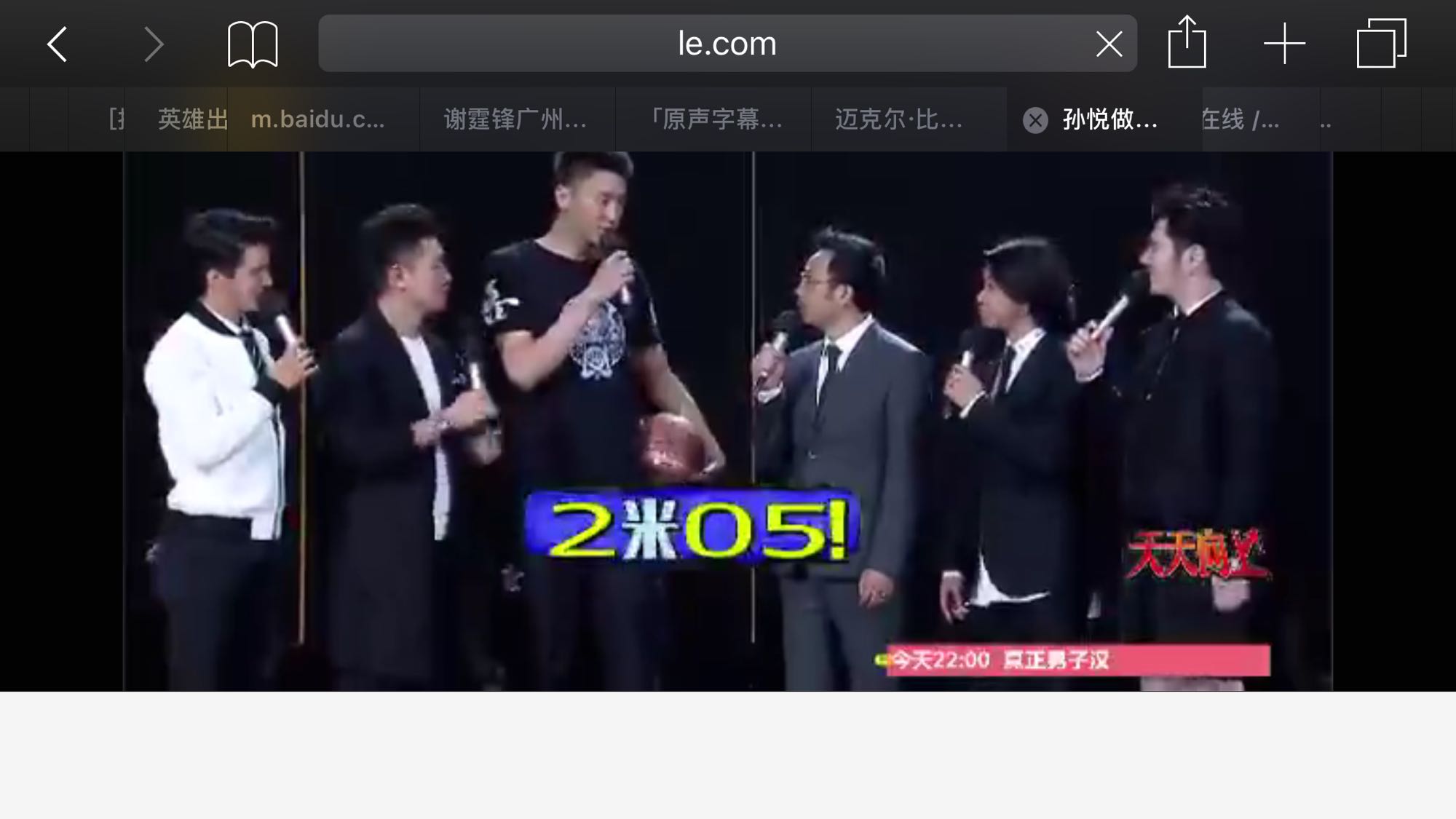The height and width of the screenshot is (819, 1456).
Task: Tap the video to show playback controls
Action: click(728, 421)
